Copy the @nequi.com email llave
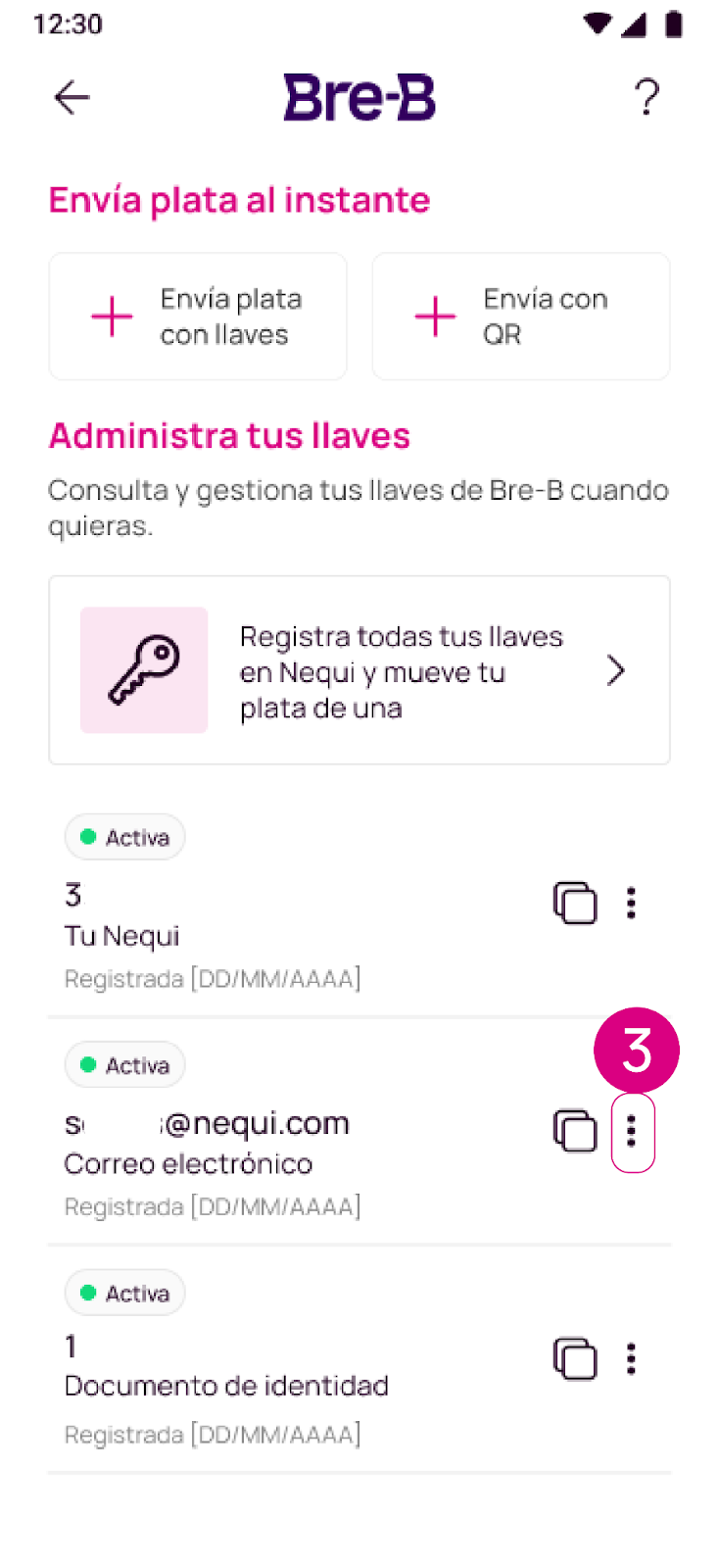The height and width of the screenshot is (1568, 719). [x=575, y=1131]
